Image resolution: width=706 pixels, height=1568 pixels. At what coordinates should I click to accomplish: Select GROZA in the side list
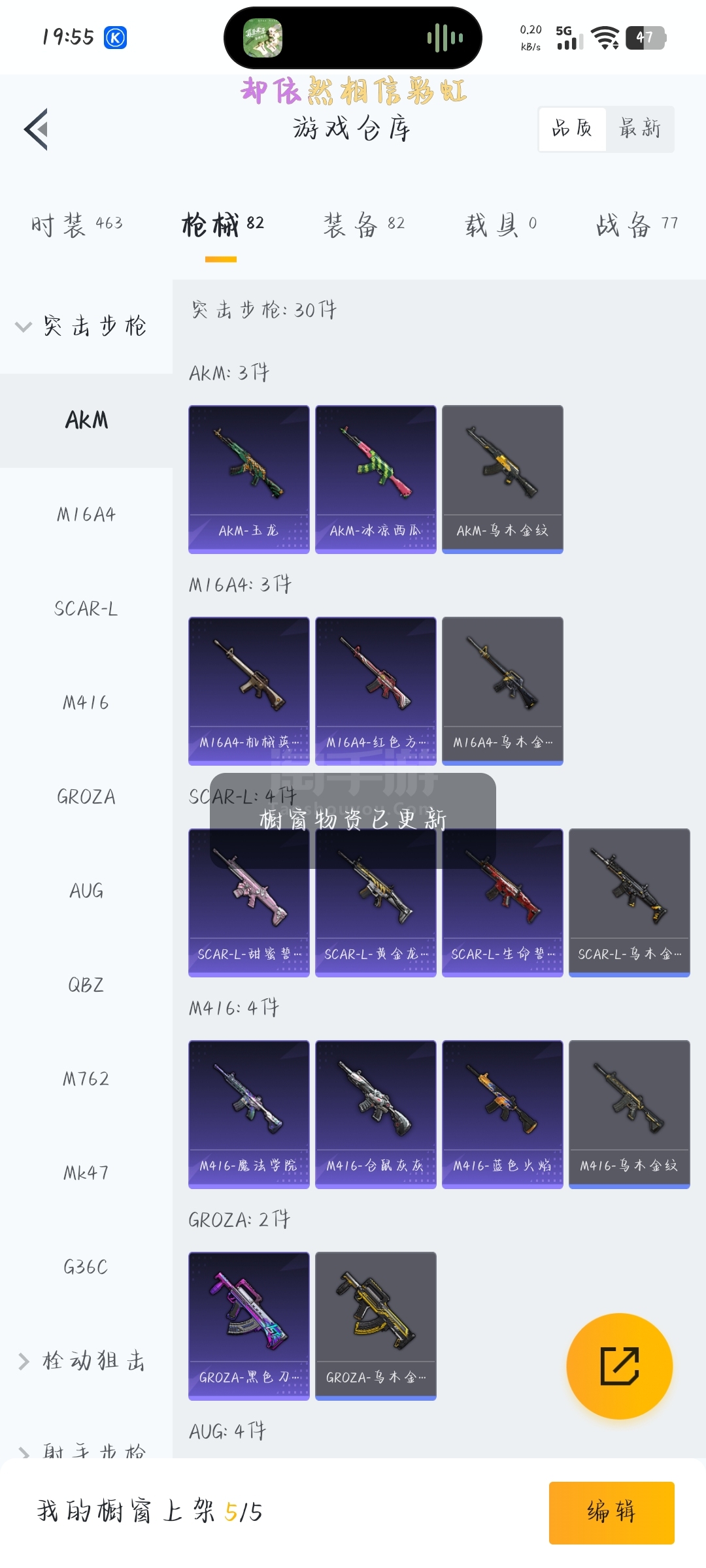[86, 797]
